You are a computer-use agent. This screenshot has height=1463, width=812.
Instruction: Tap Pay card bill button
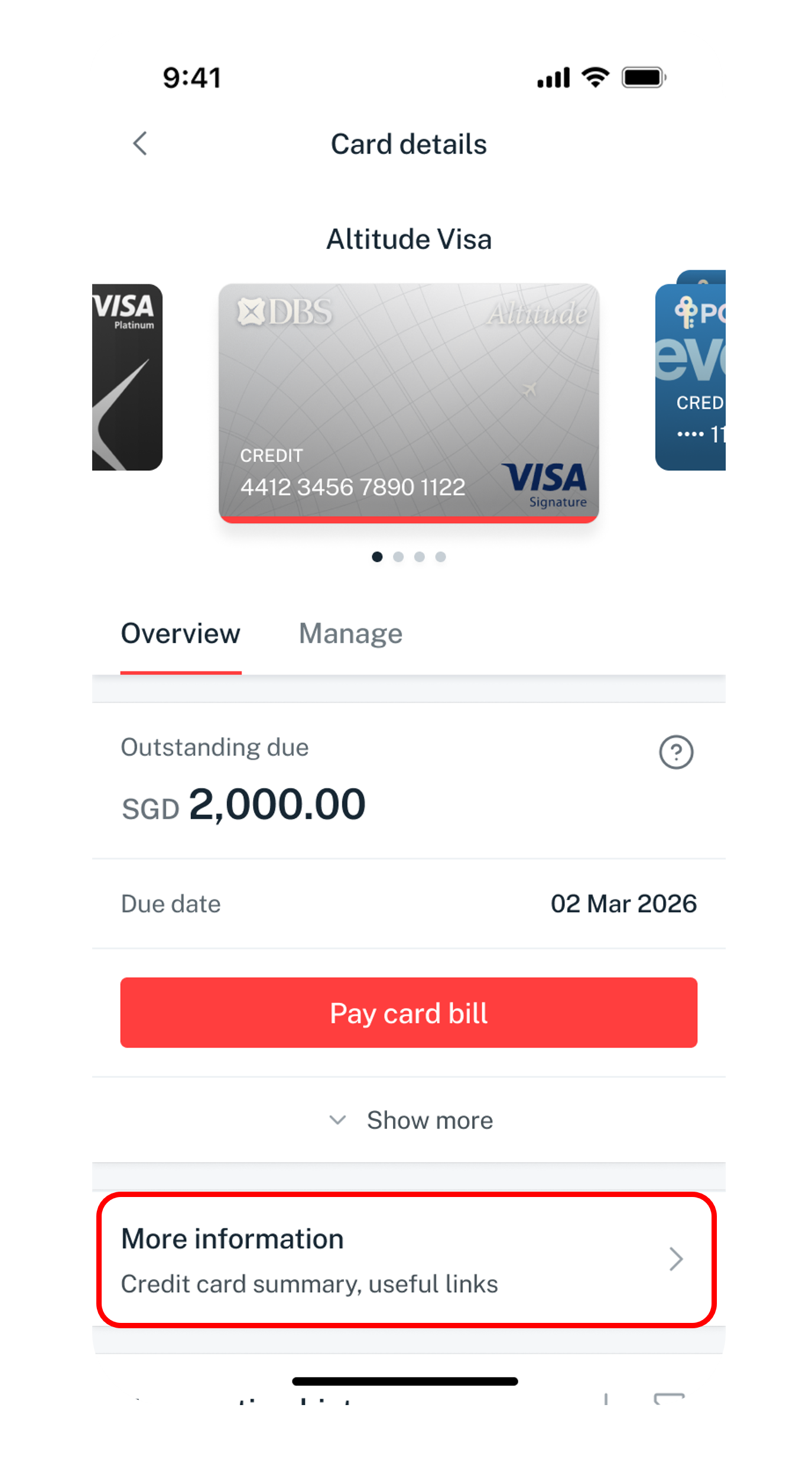(408, 1013)
